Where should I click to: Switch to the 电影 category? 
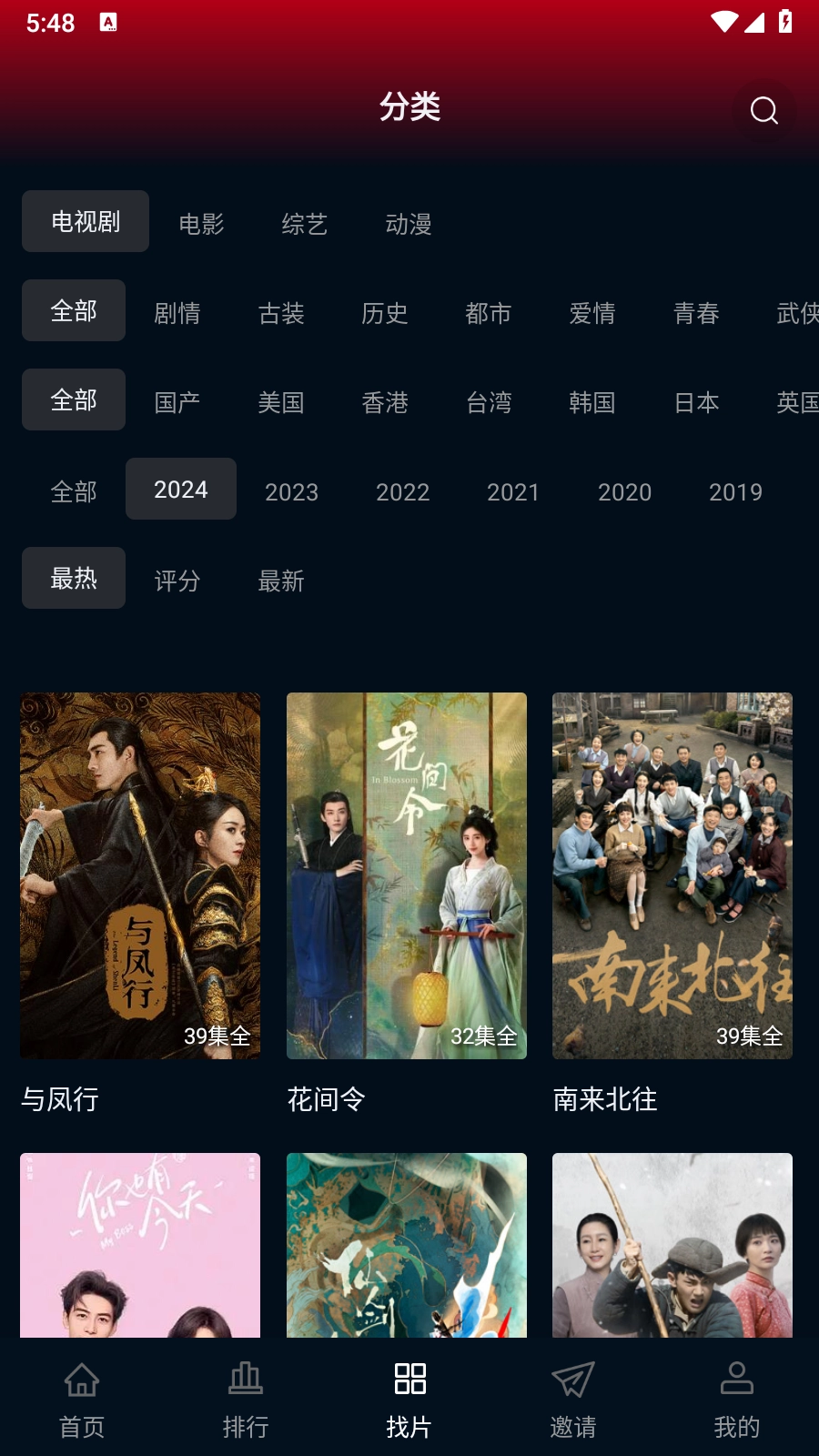click(201, 224)
